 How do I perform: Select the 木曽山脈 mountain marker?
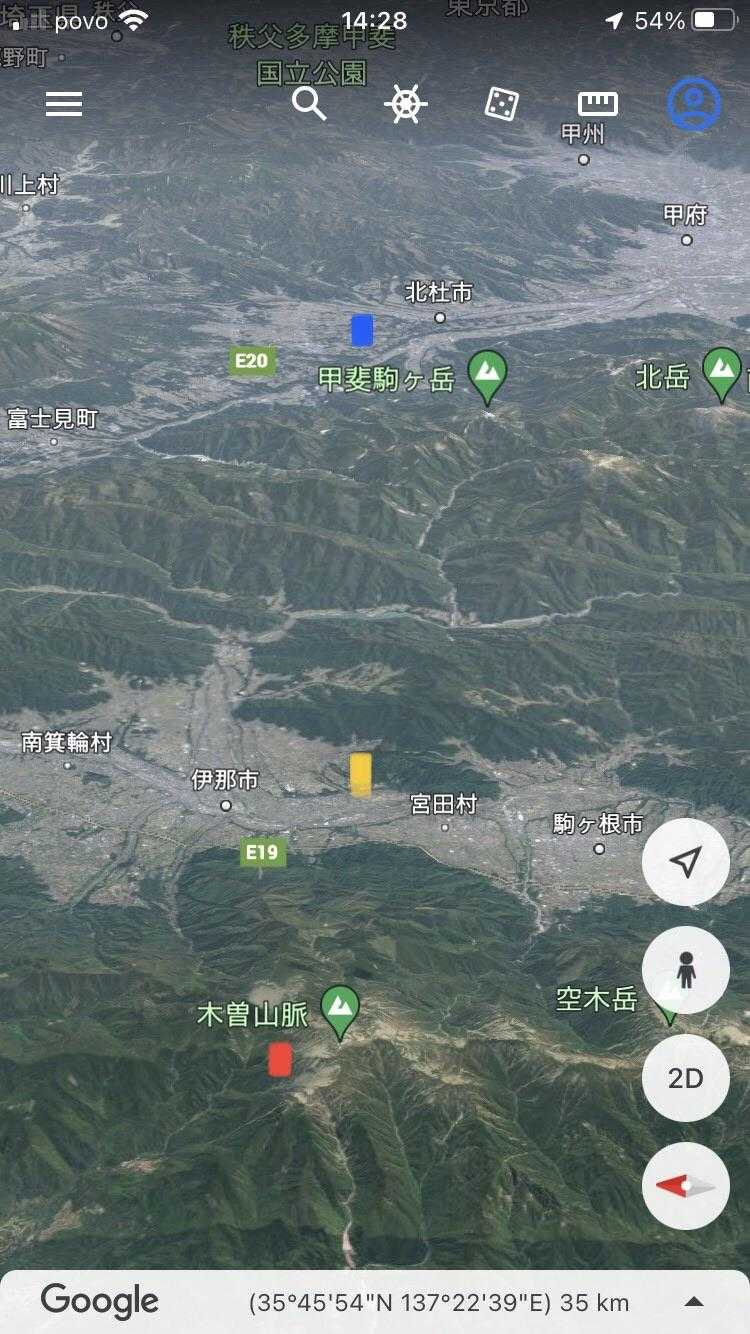tap(340, 1012)
